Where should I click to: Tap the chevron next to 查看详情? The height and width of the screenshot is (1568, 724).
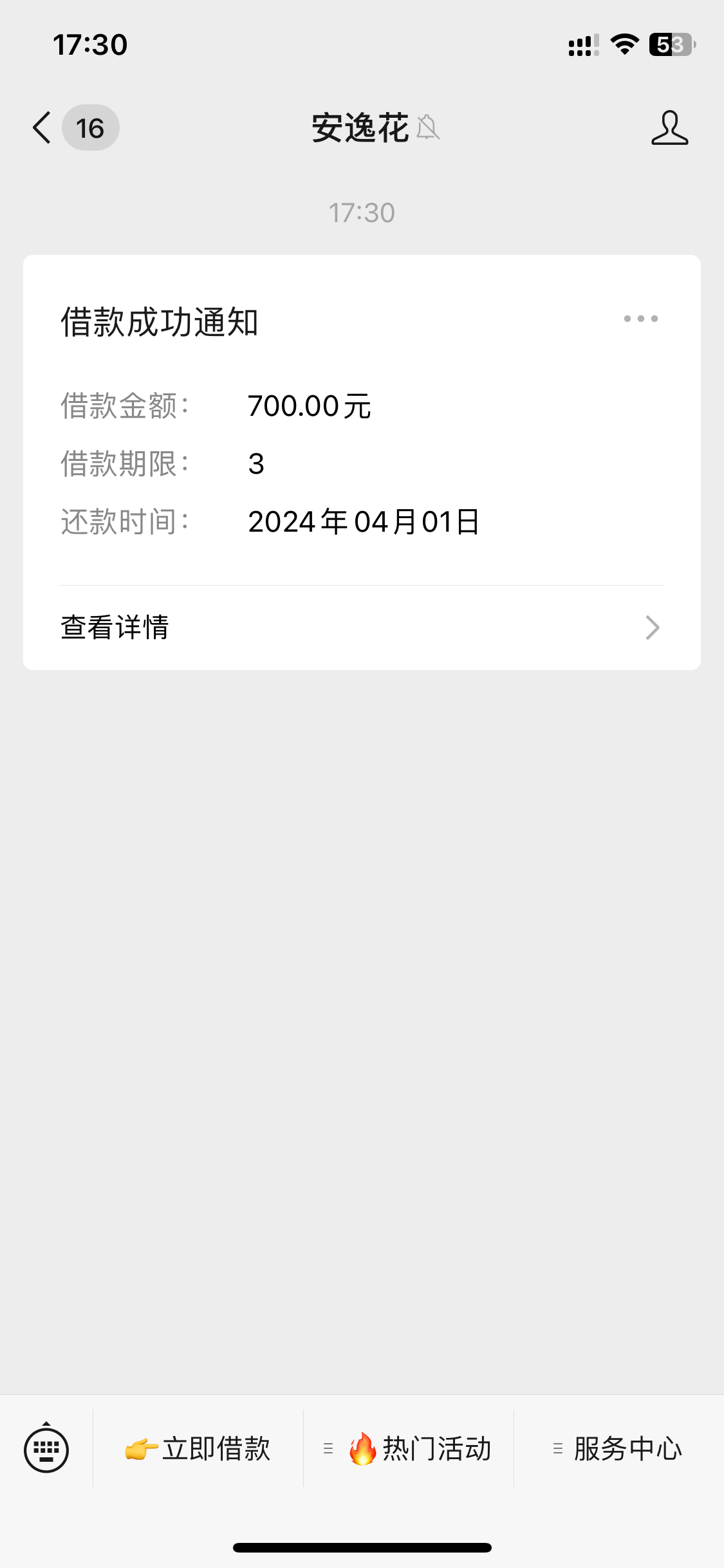pos(652,627)
